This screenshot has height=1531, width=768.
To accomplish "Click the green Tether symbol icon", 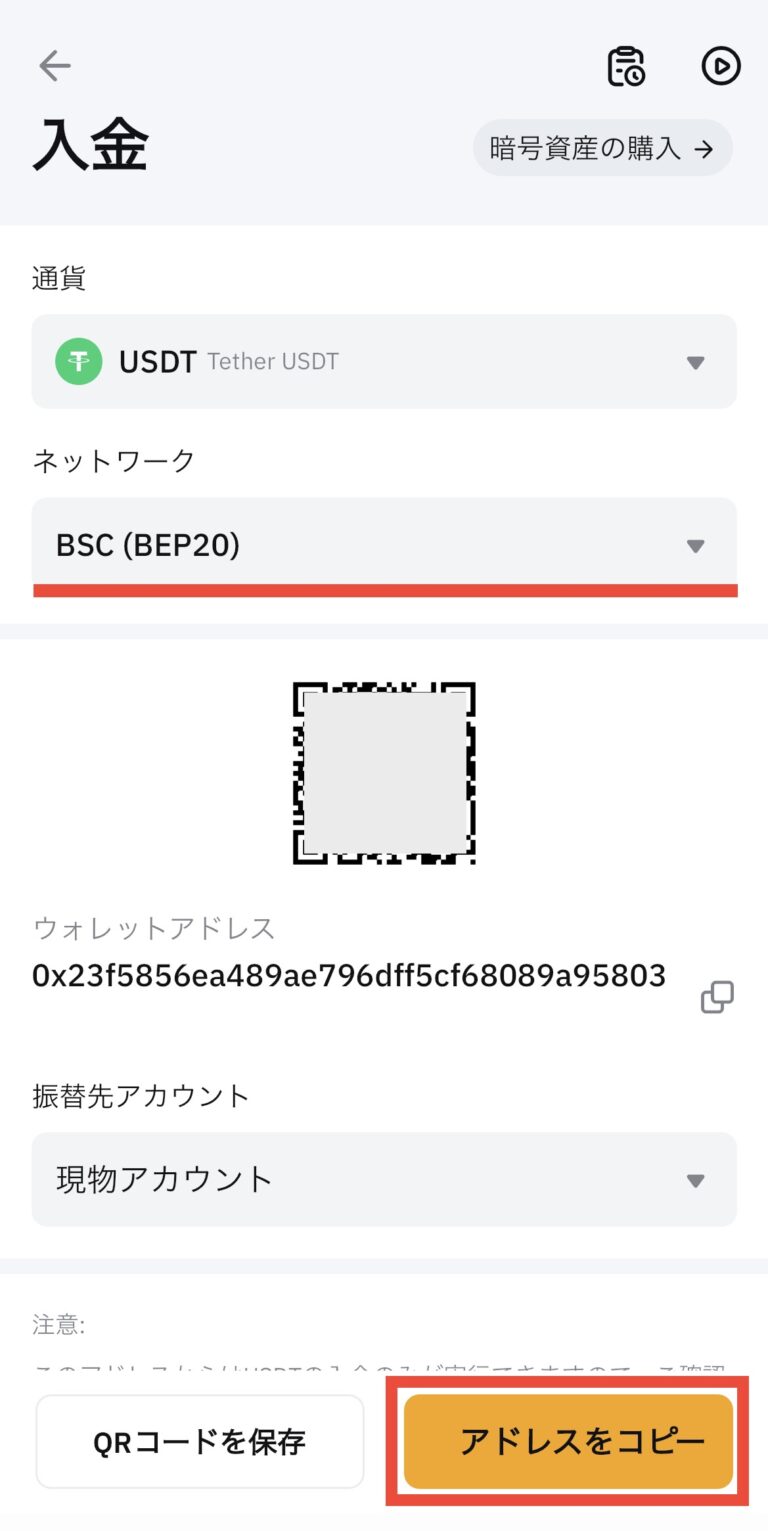I will 78,362.
